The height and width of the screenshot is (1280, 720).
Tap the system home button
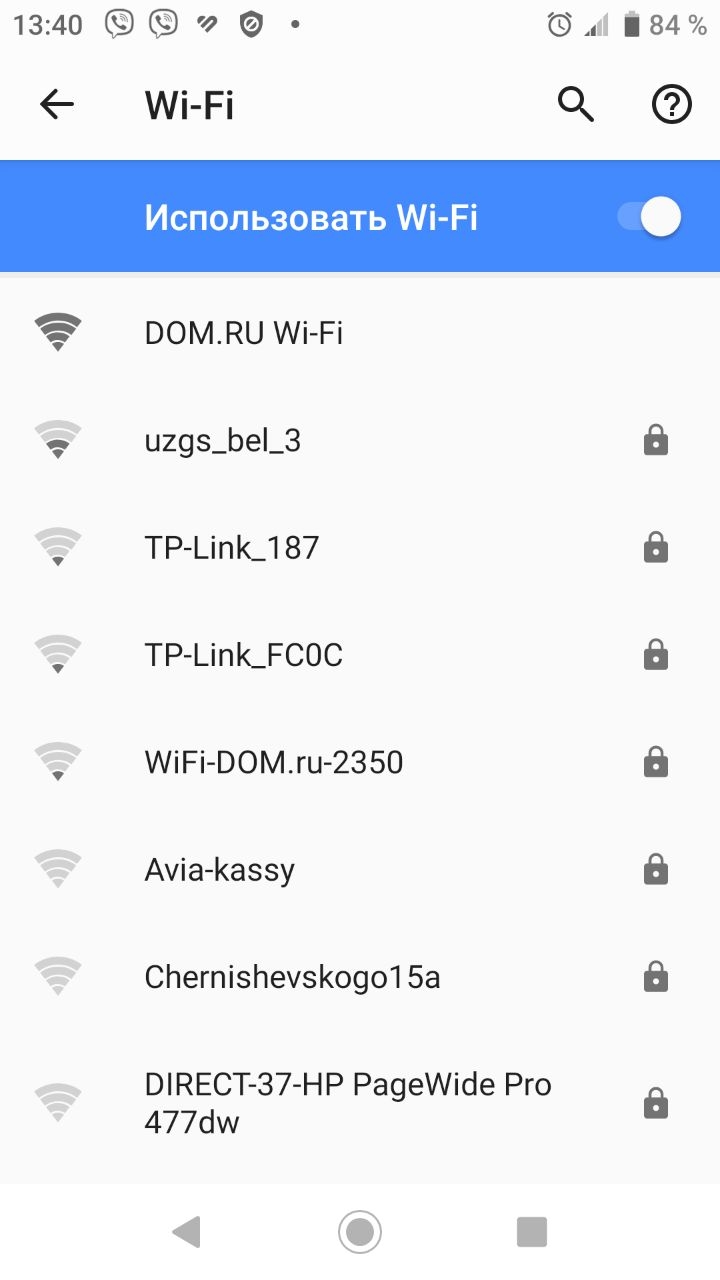360,1232
